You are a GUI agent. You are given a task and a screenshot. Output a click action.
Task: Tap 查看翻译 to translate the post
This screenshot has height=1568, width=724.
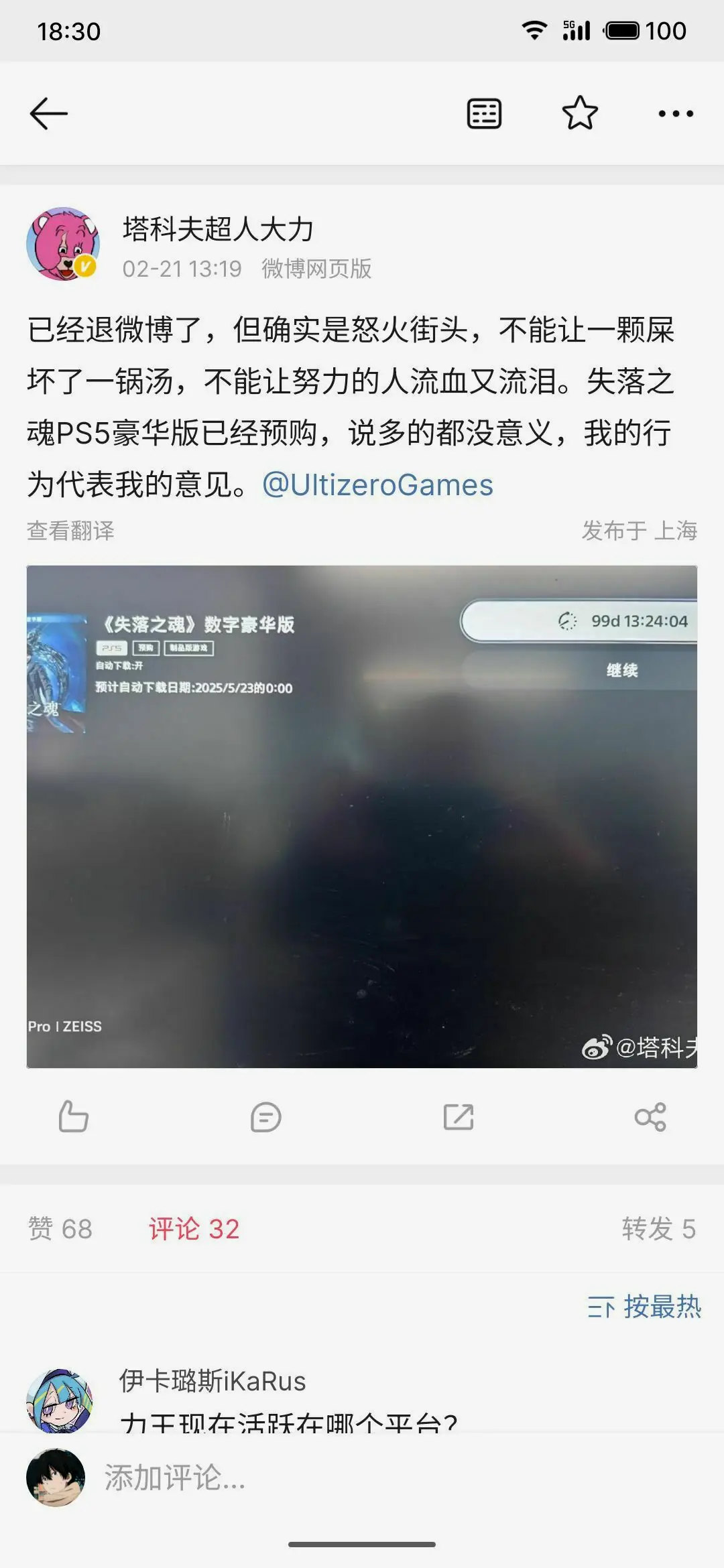(70, 531)
